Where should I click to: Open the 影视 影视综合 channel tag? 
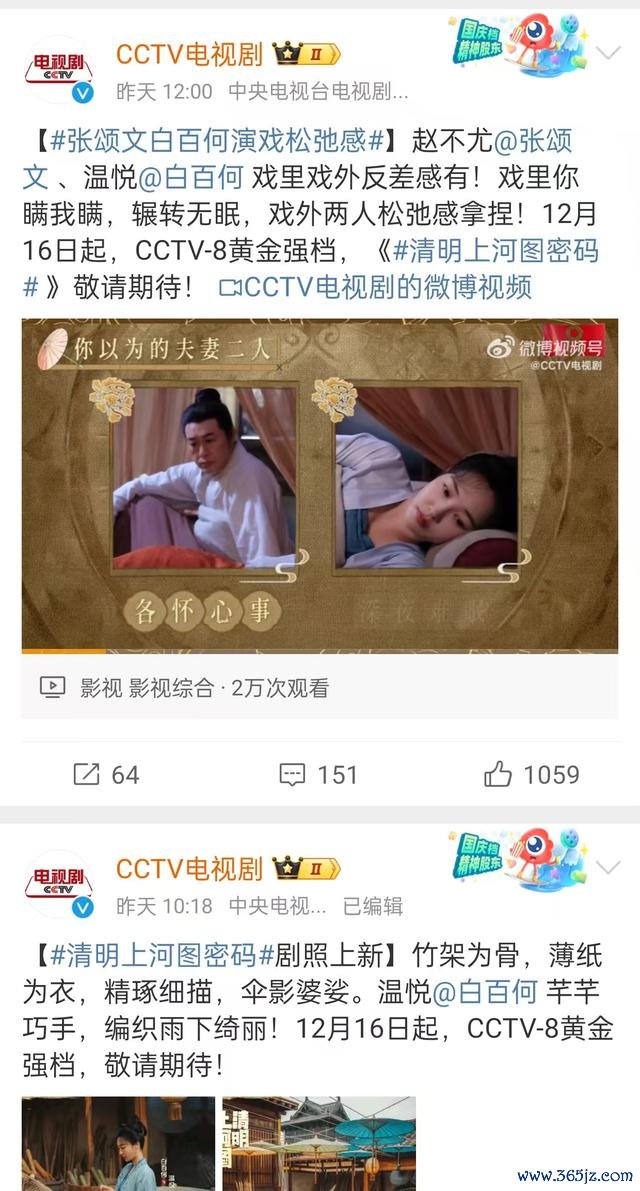147,688
